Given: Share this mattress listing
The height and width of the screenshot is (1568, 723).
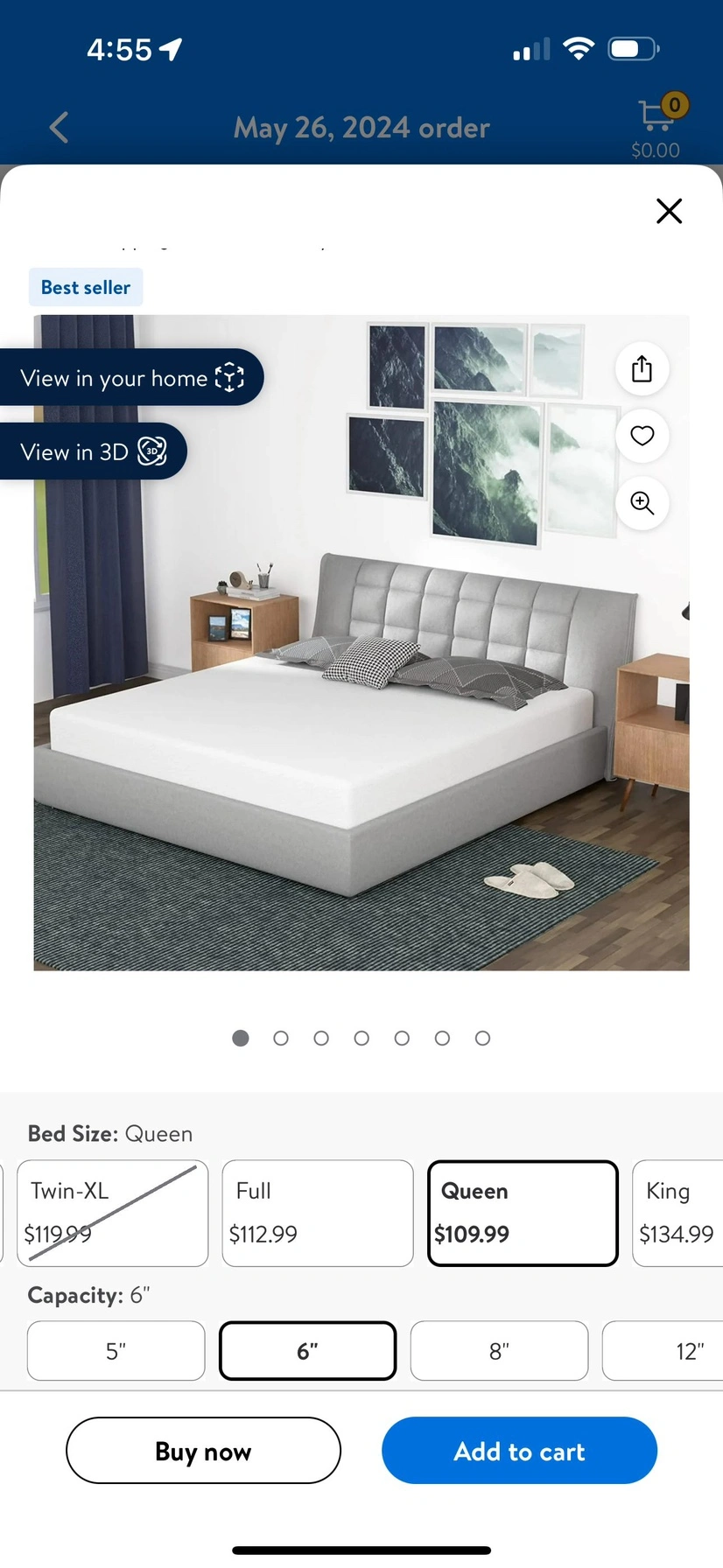Looking at the screenshot, I should [642, 369].
